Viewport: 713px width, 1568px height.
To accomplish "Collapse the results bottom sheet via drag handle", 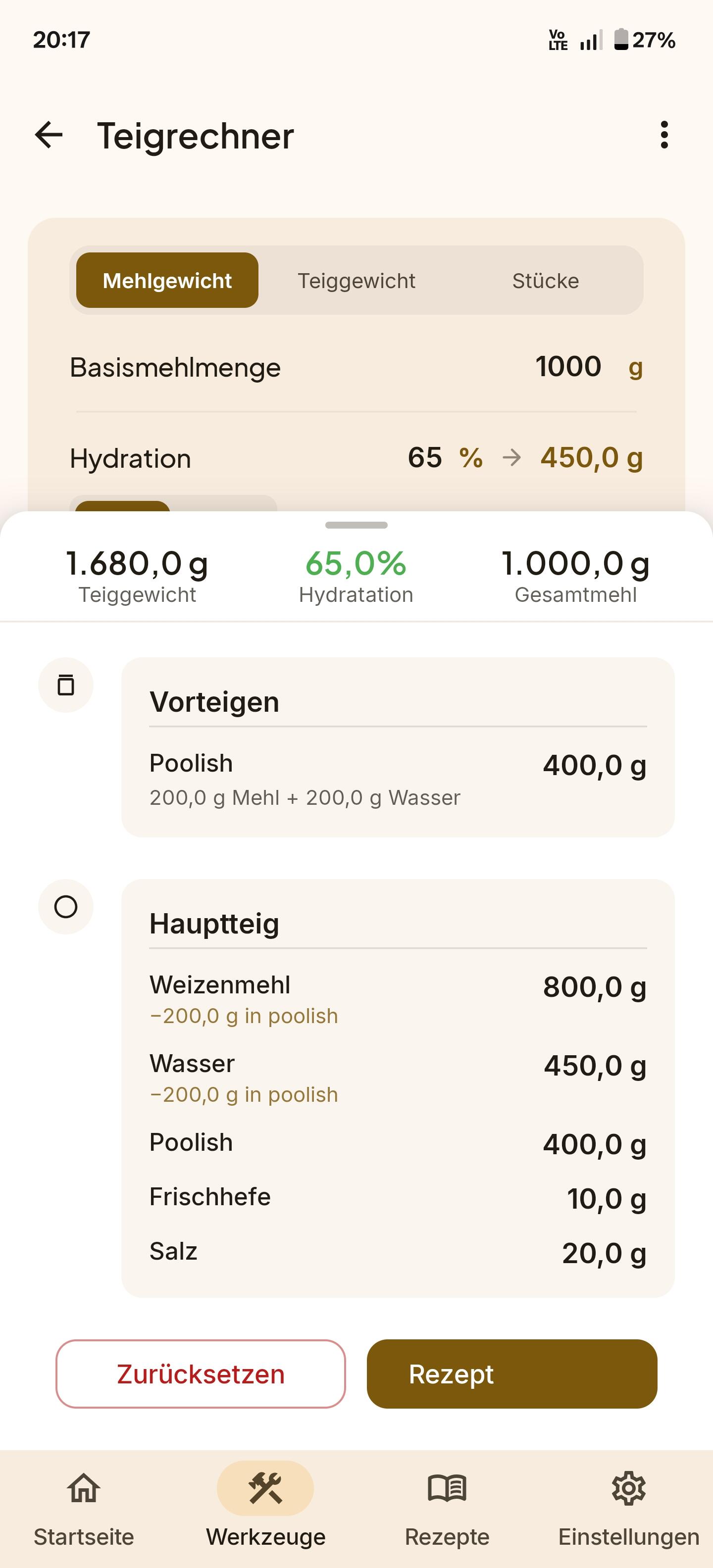I will (x=356, y=524).
